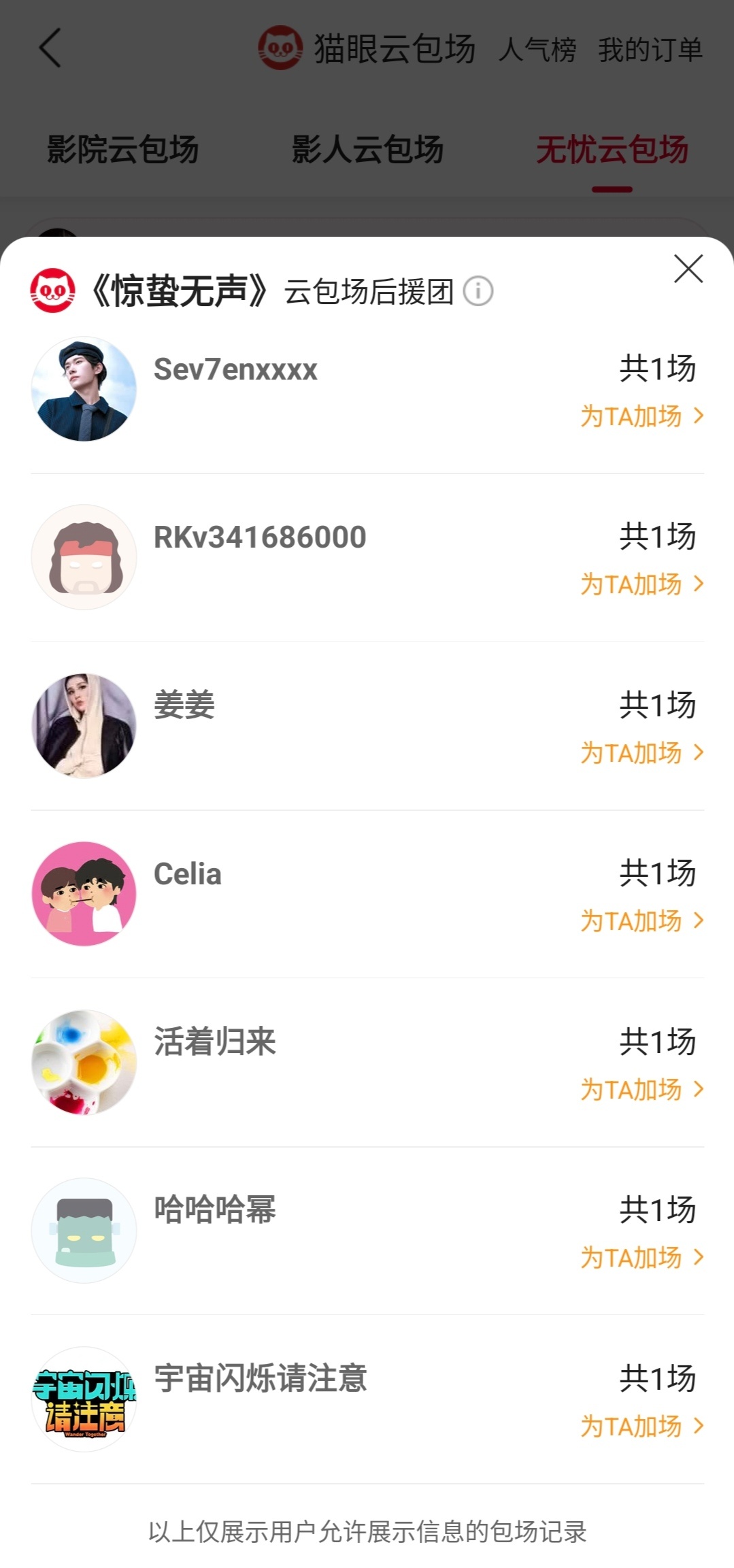Screen dimensions: 734x1568
Task: Switch to the 影人云包场 tab
Action: tap(367, 150)
